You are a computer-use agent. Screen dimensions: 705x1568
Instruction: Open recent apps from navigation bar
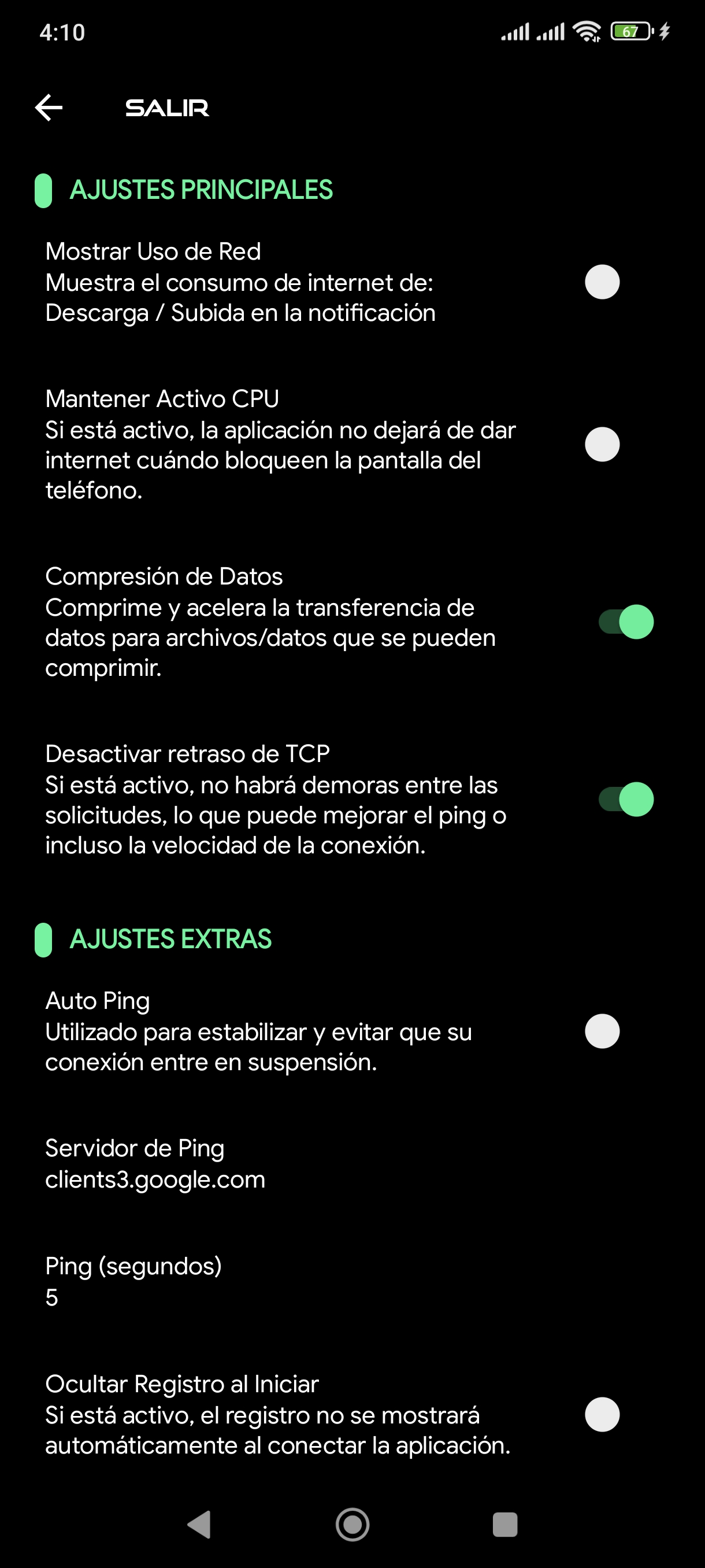click(505, 1525)
